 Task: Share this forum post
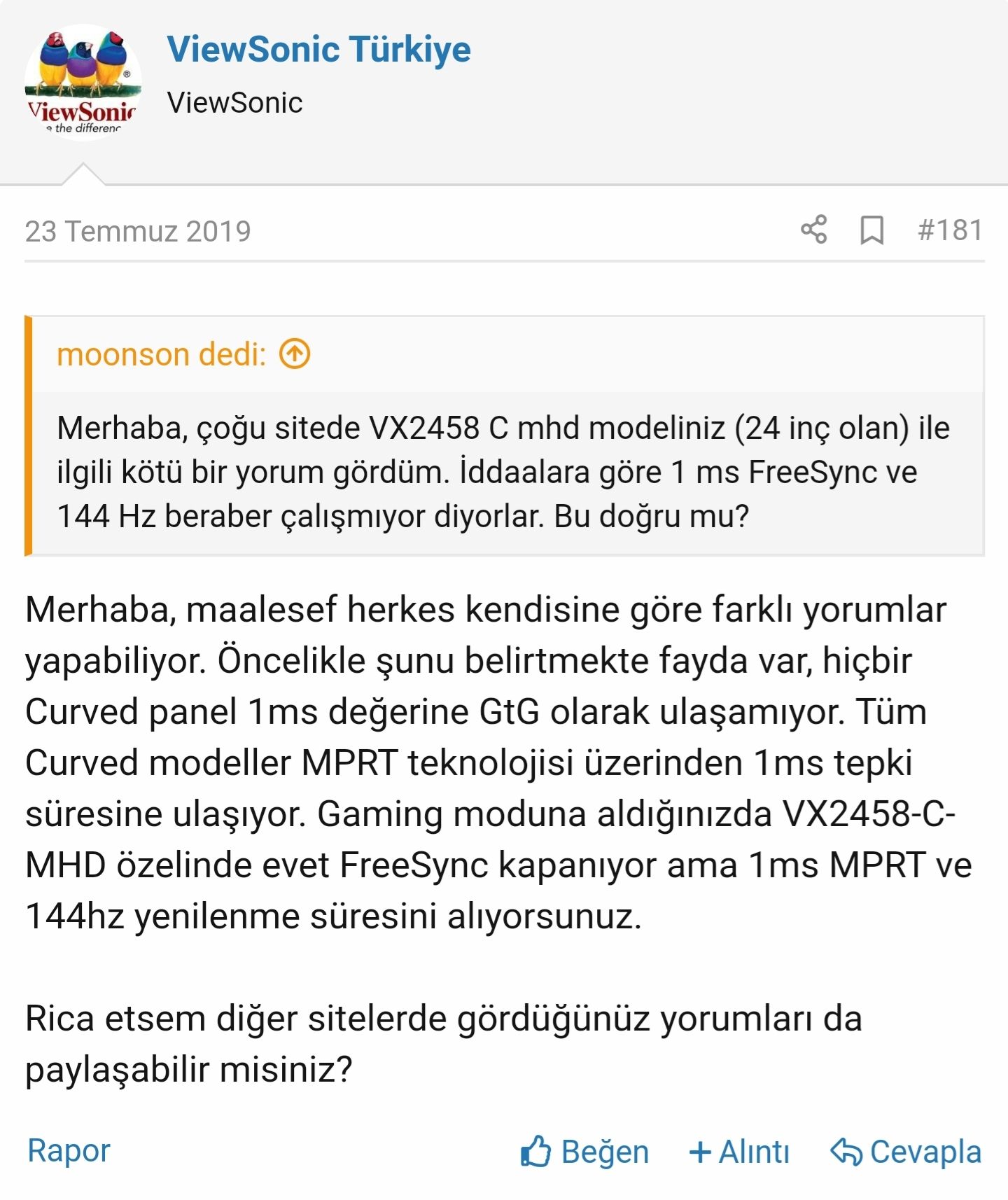point(813,230)
